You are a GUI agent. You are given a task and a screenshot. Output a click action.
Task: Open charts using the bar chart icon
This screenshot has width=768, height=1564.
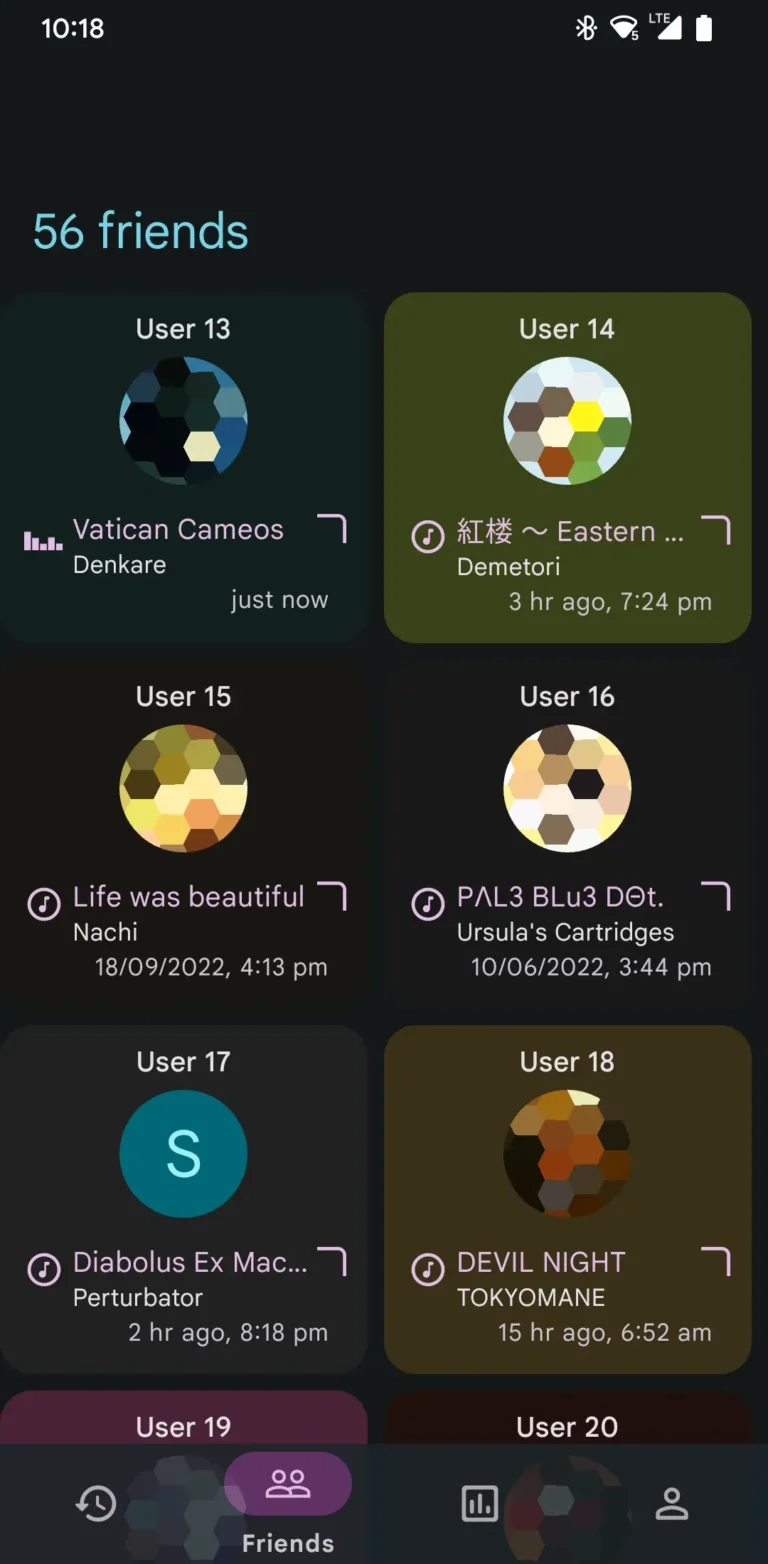[x=479, y=1503]
